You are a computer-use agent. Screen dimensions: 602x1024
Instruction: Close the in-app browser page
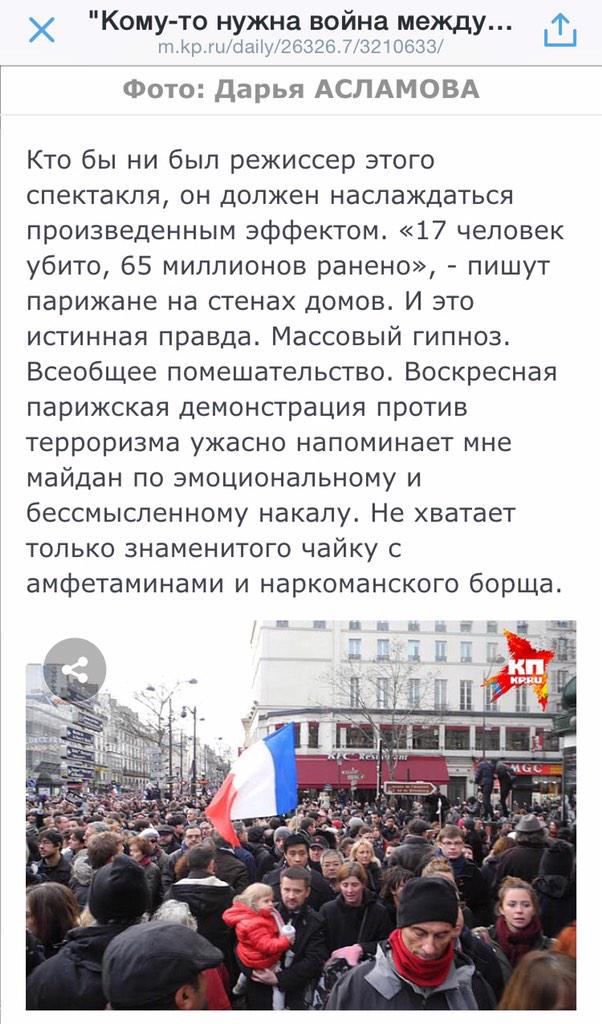coord(41,31)
